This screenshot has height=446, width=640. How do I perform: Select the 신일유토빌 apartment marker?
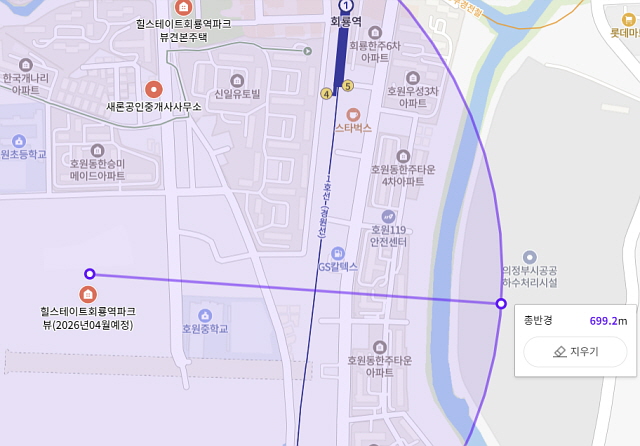click(x=236, y=80)
